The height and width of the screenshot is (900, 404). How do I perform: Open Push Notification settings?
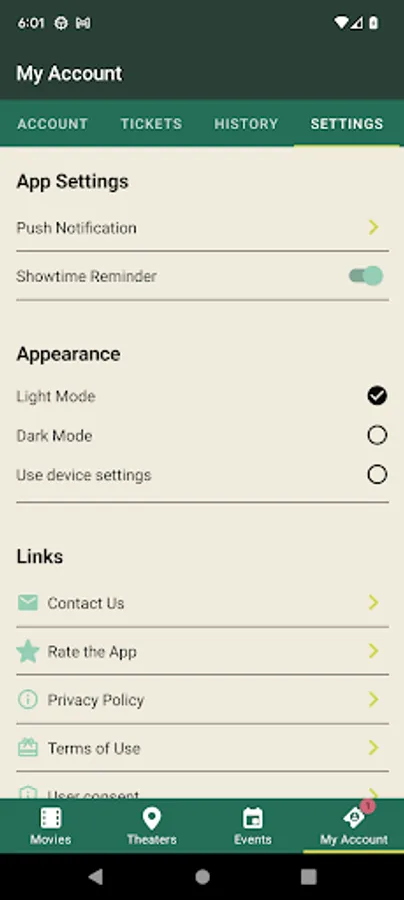point(202,227)
